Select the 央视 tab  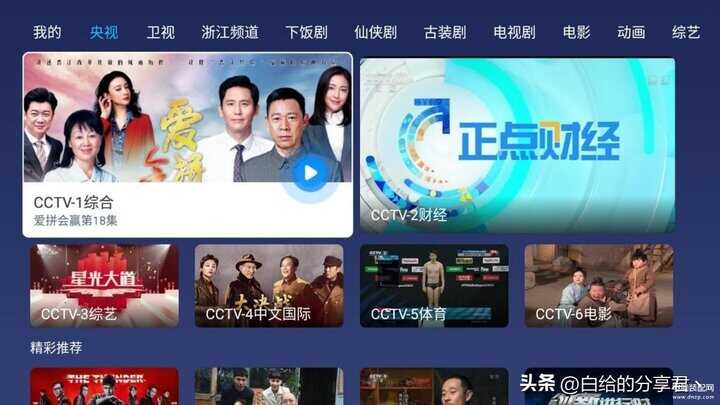pyautogui.click(x=103, y=32)
